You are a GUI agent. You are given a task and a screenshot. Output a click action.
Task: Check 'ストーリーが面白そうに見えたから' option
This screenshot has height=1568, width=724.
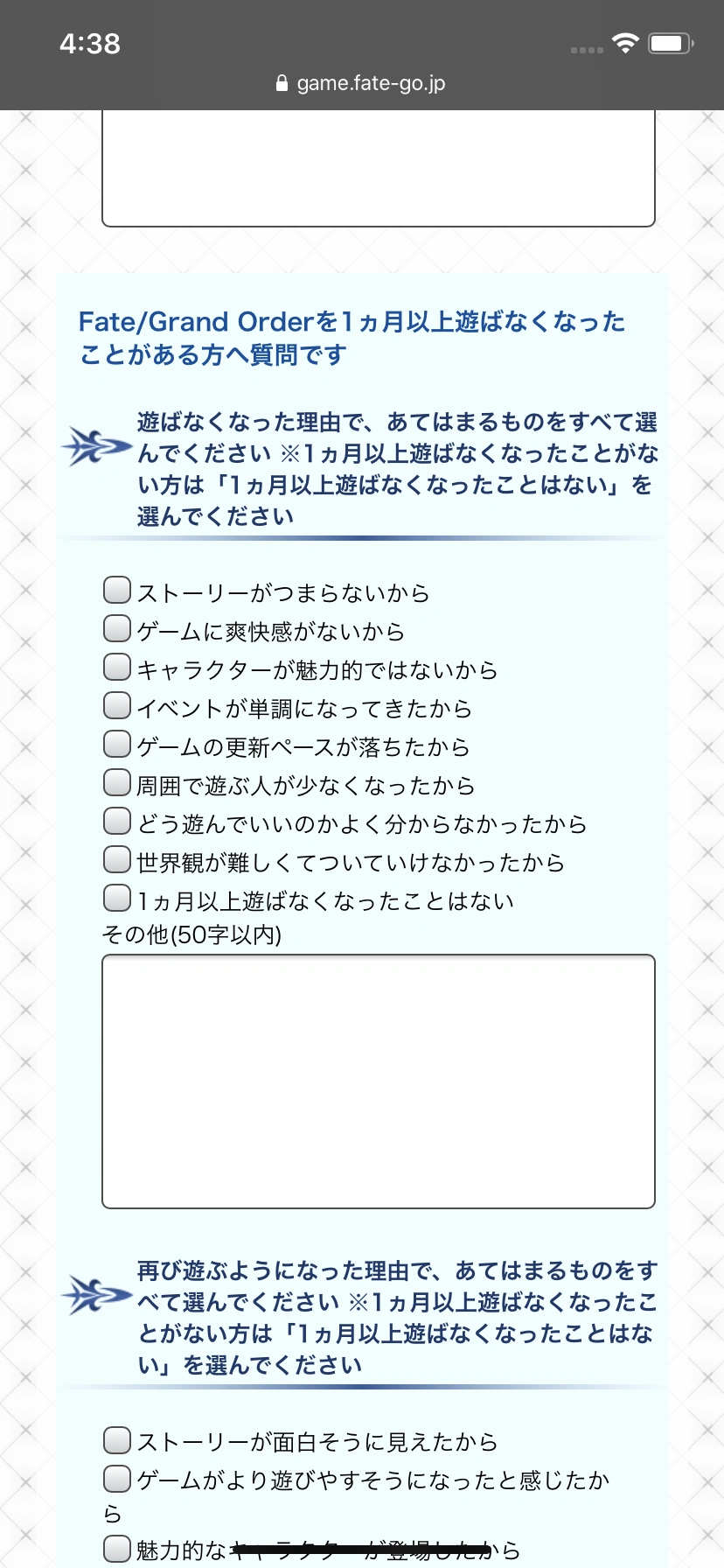click(x=117, y=1438)
